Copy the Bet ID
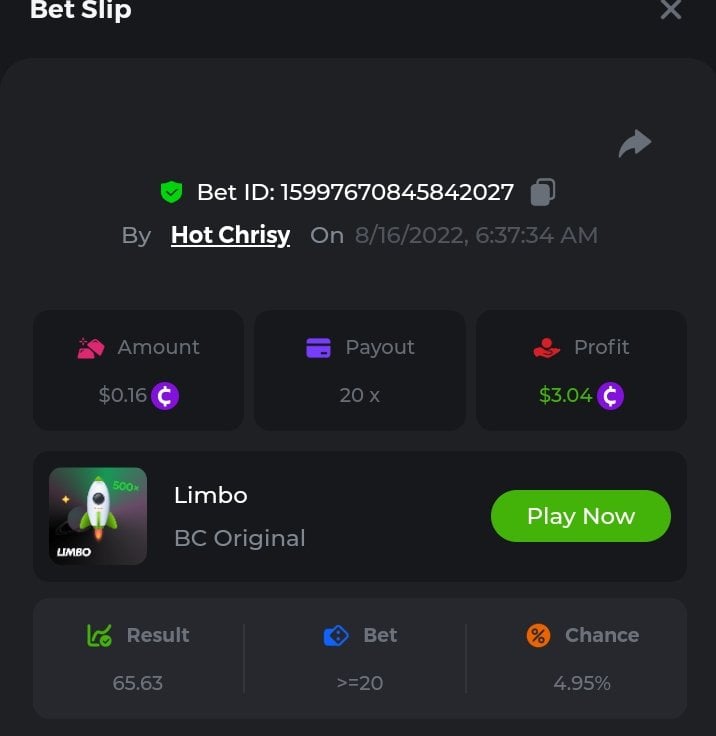This screenshot has width=716, height=736. pos(542,192)
